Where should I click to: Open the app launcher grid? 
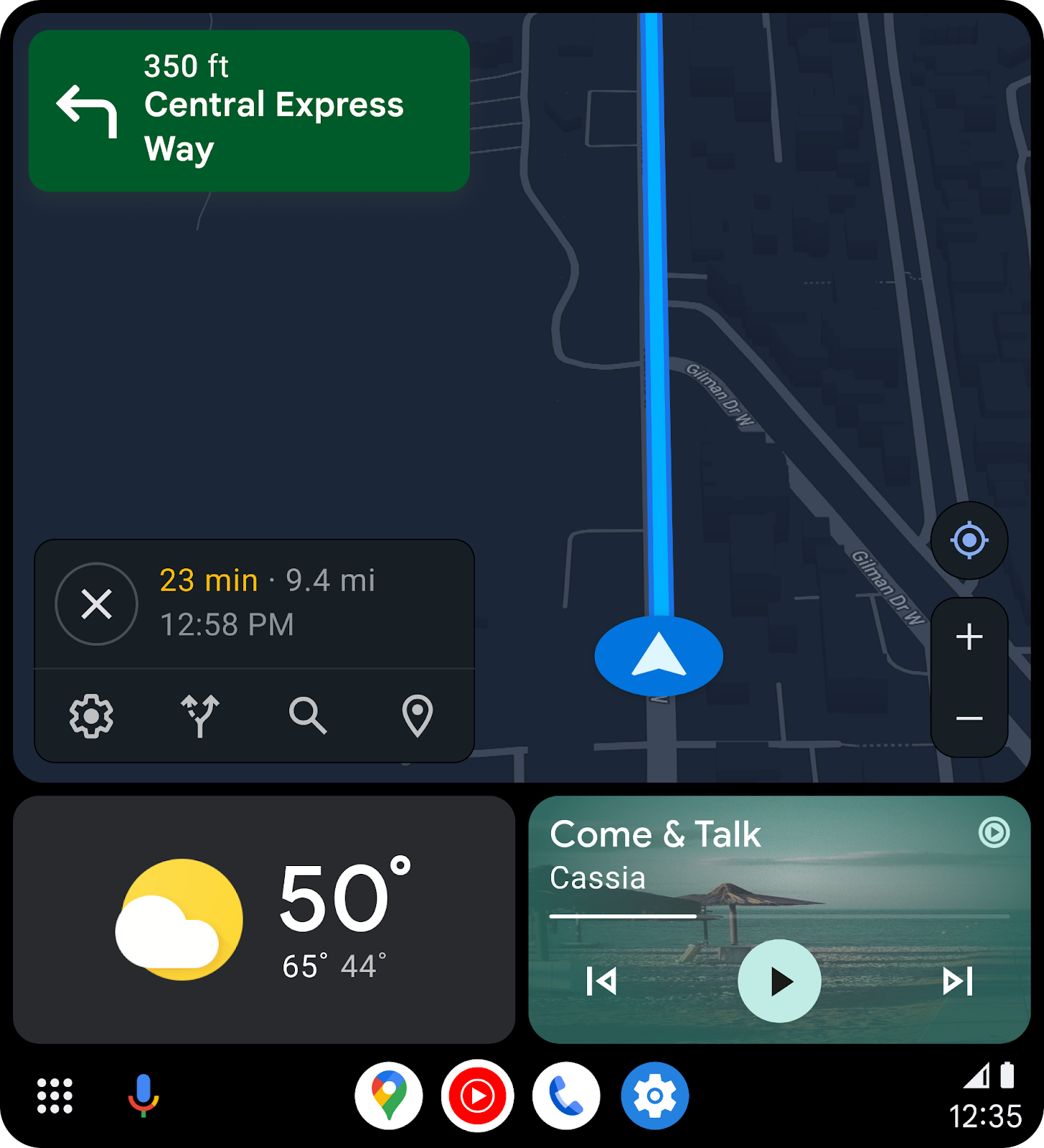pyautogui.click(x=55, y=1096)
